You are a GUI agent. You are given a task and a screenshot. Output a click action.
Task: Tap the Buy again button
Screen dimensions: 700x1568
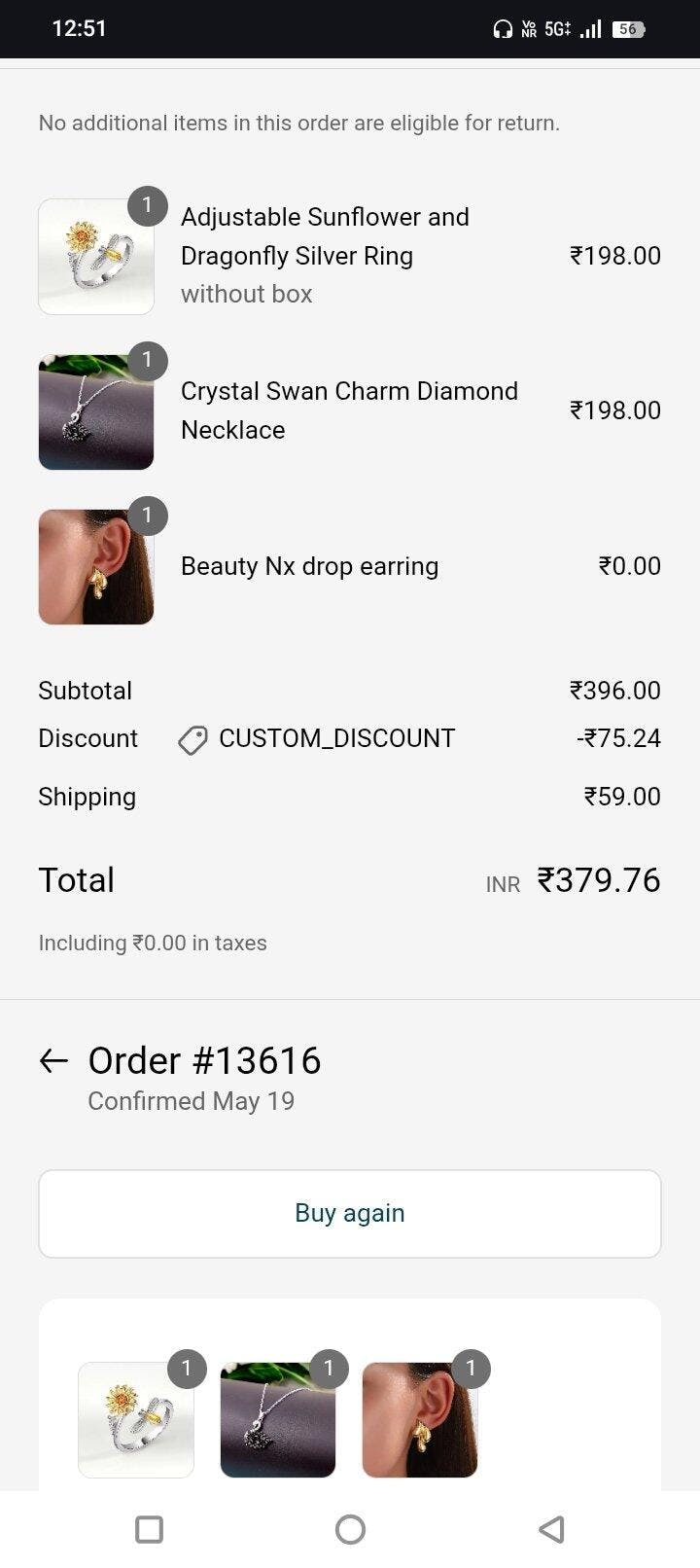coord(350,1213)
